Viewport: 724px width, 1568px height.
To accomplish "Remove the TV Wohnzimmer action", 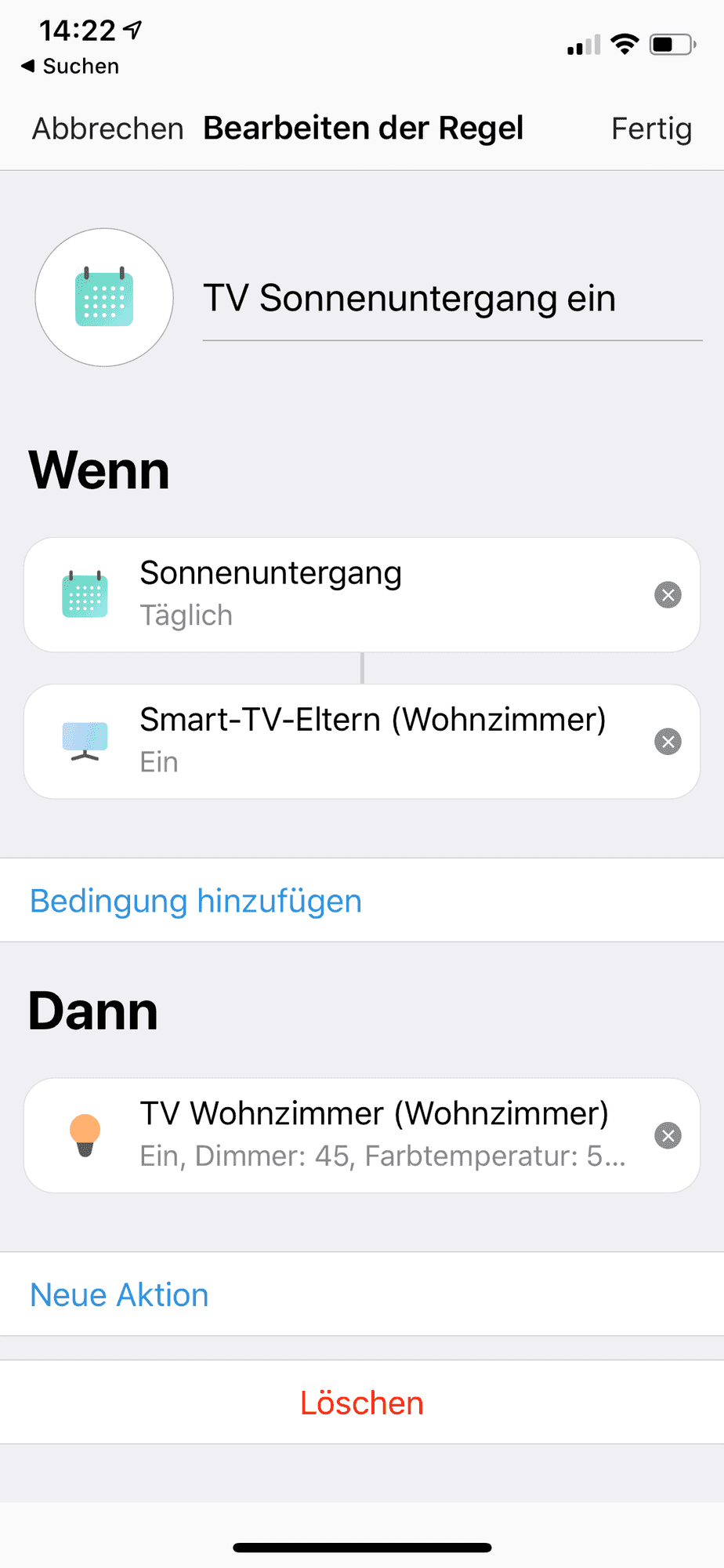I will [x=668, y=1136].
